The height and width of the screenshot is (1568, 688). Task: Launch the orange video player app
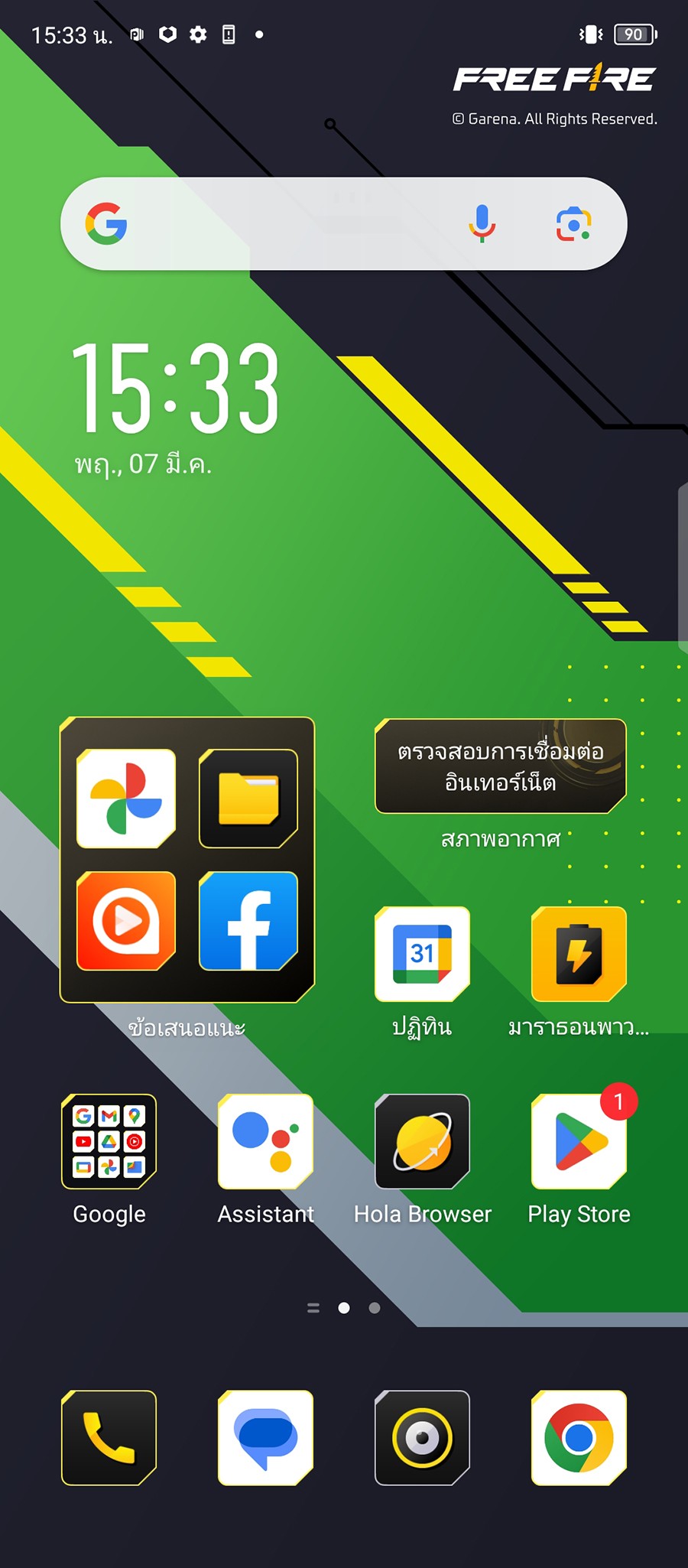pyautogui.click(x=126, y=921)
